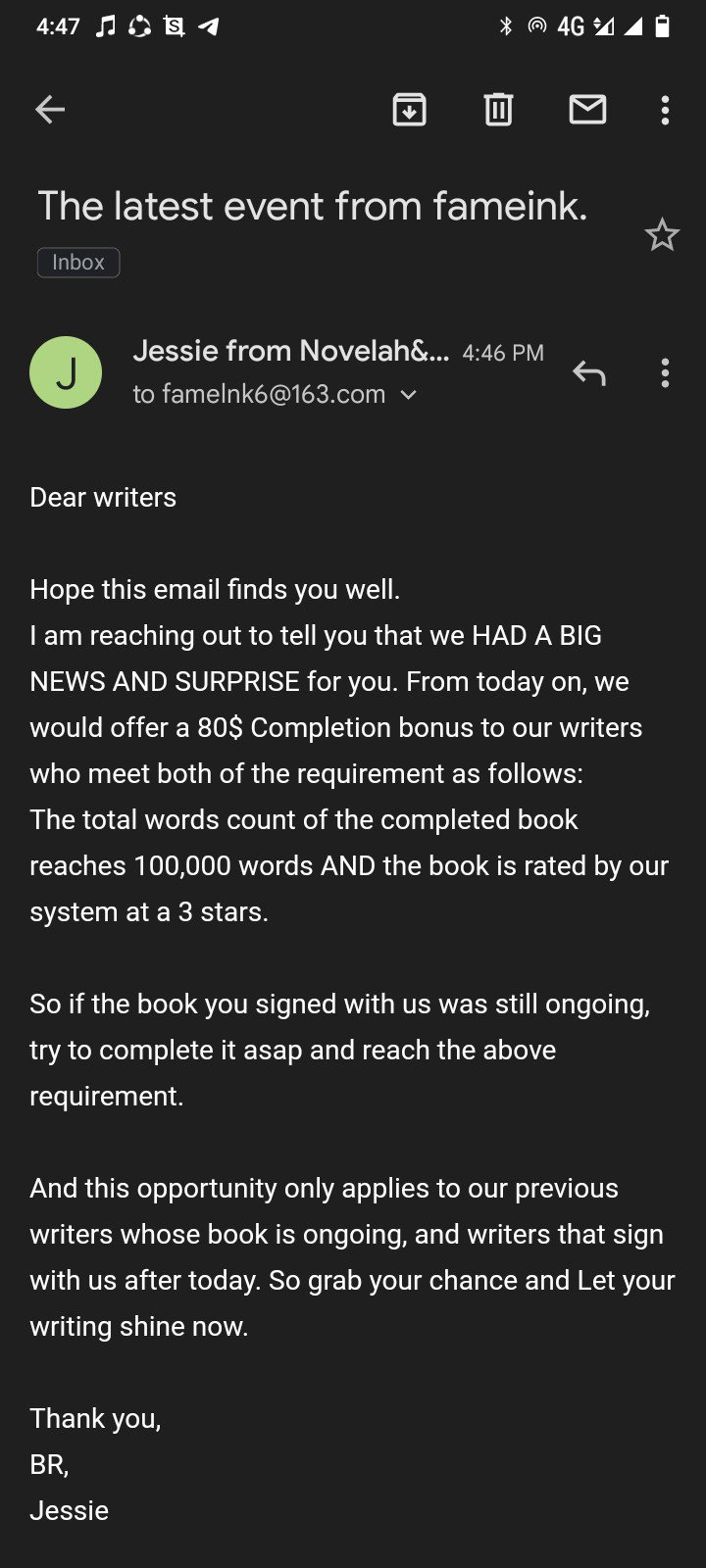Tap the Inbox label chip
This screenshot has width=706, height=1568.
point(78,263)
